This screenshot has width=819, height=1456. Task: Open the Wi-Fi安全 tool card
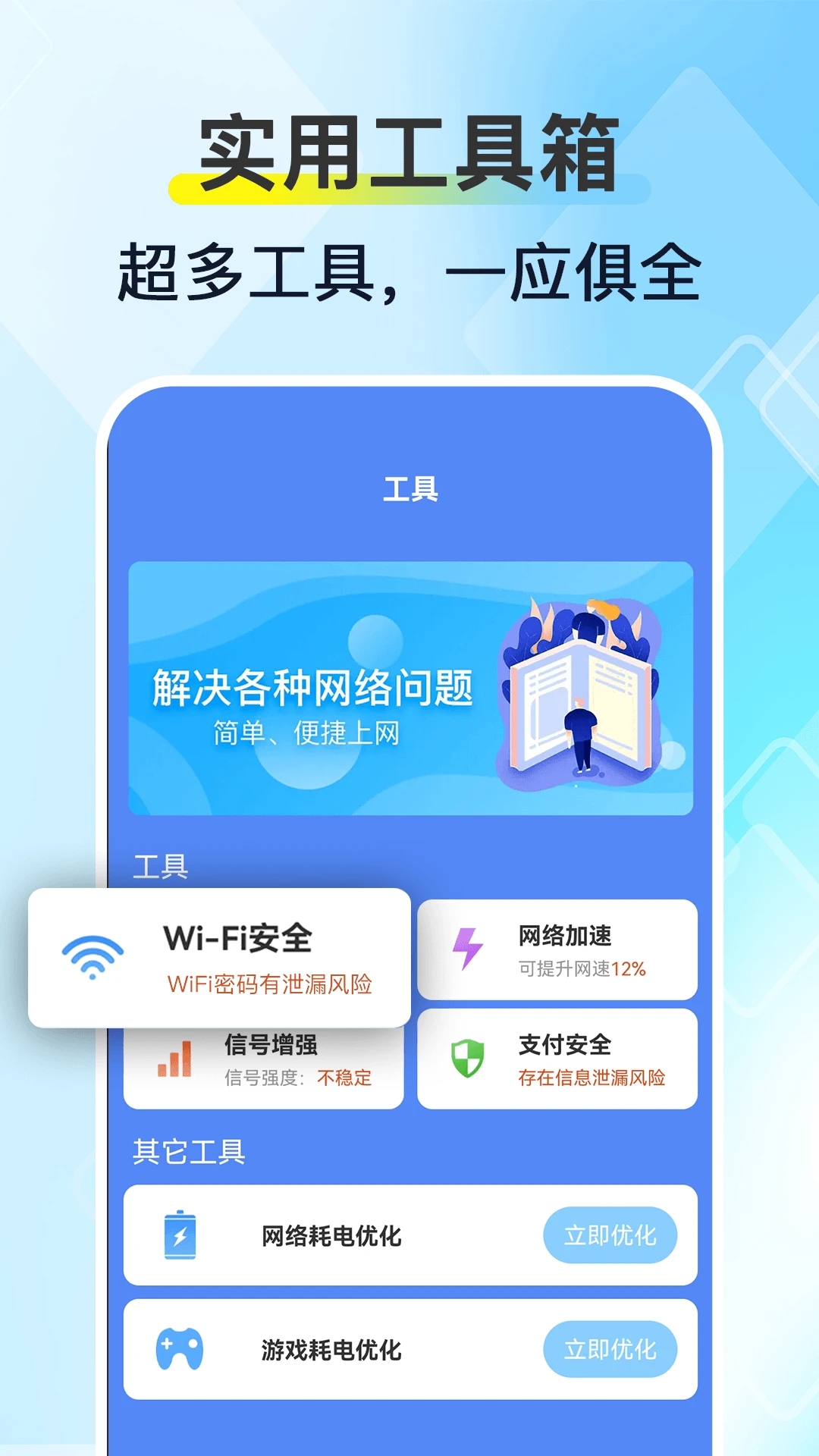(220, 954)
